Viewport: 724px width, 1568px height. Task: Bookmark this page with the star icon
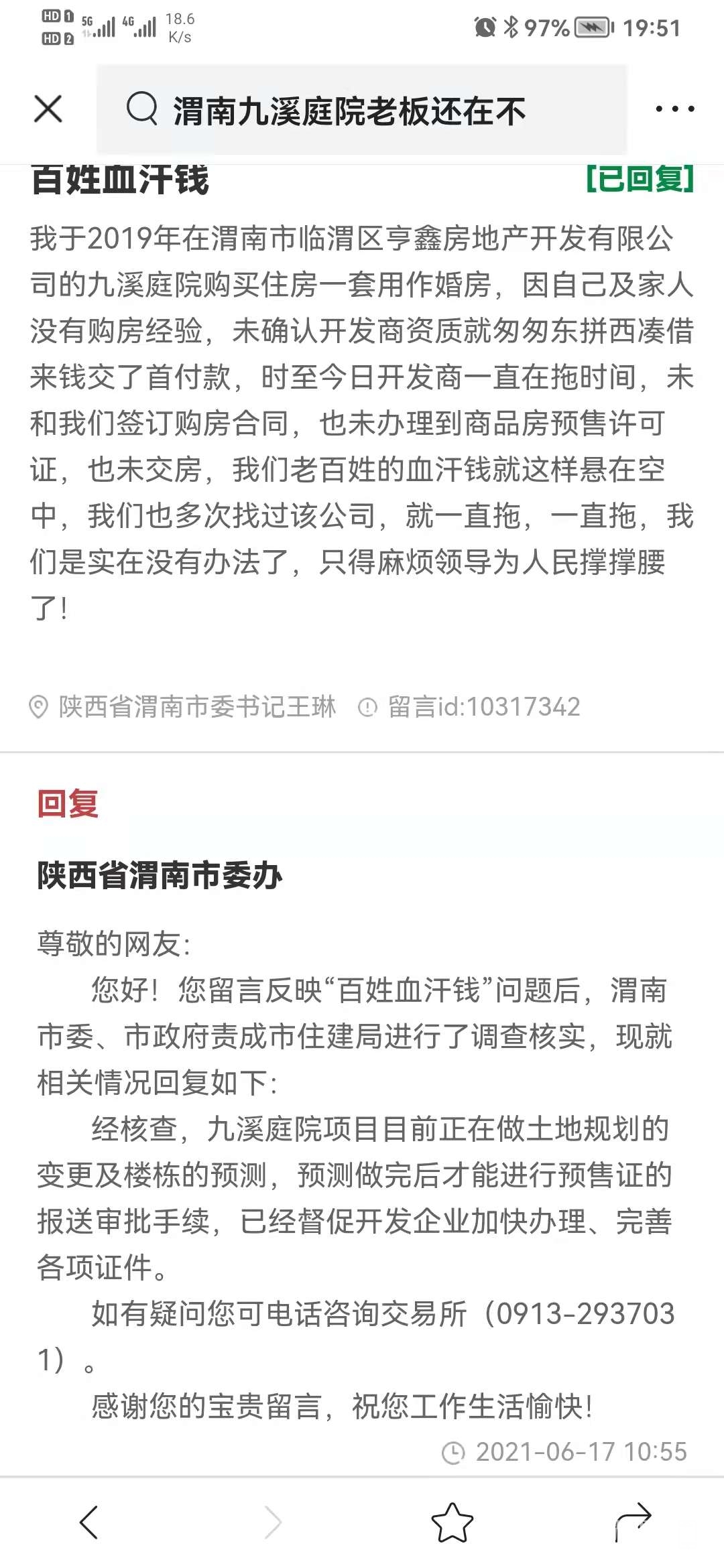pos(452,1522)
